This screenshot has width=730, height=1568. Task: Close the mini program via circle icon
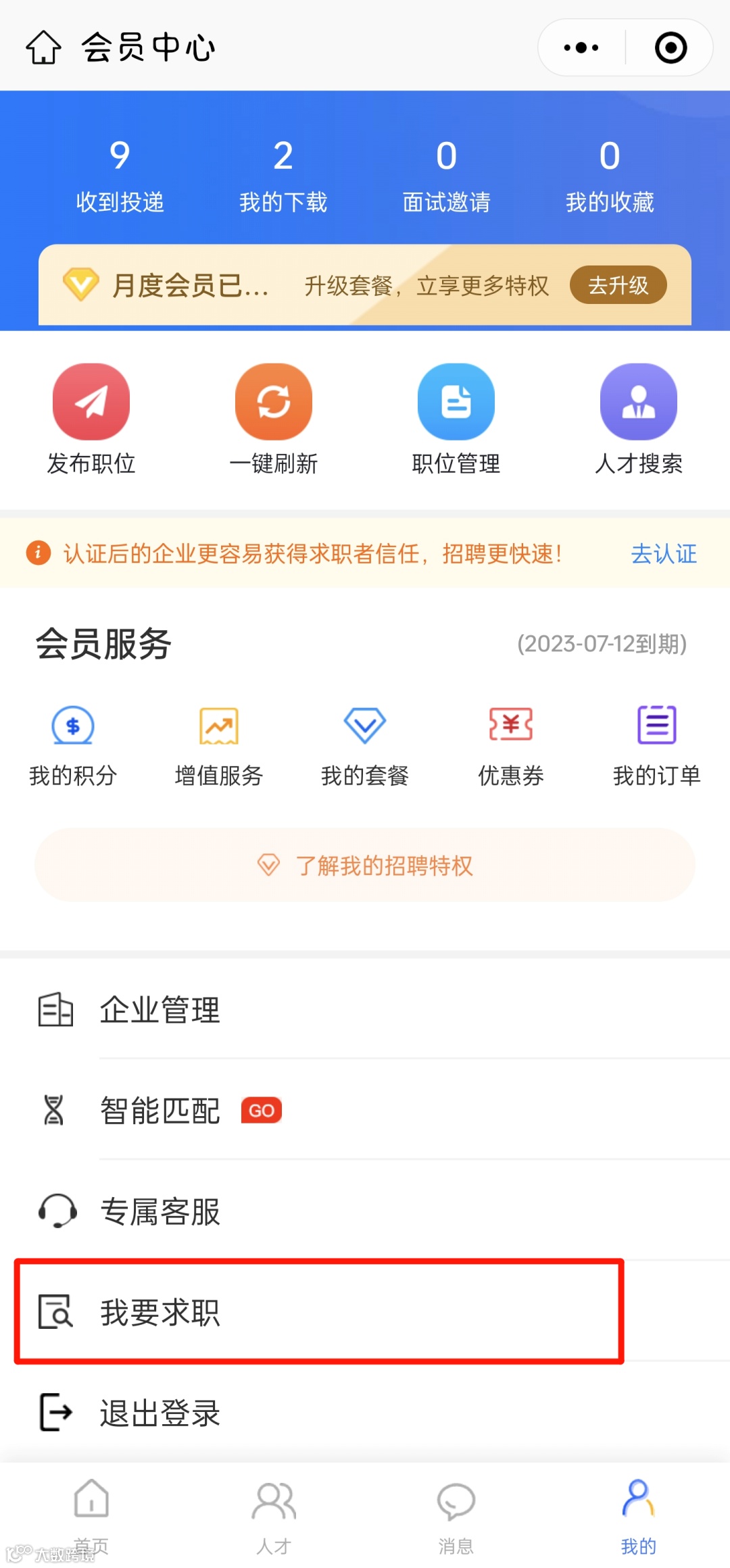click(671, 48)
